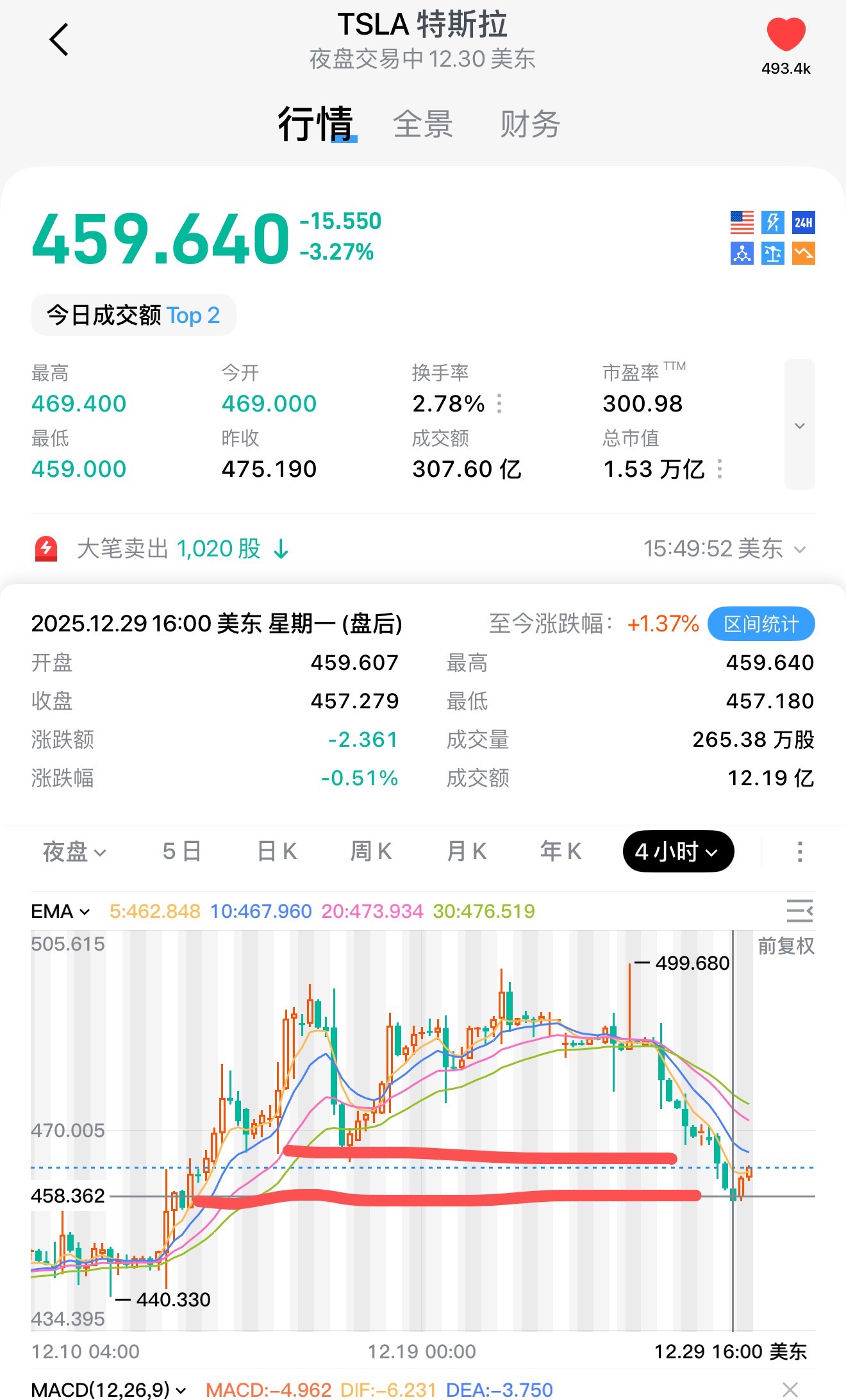Expand the stock stats with the chevron

pyautogui.click(x=799, y=426)
